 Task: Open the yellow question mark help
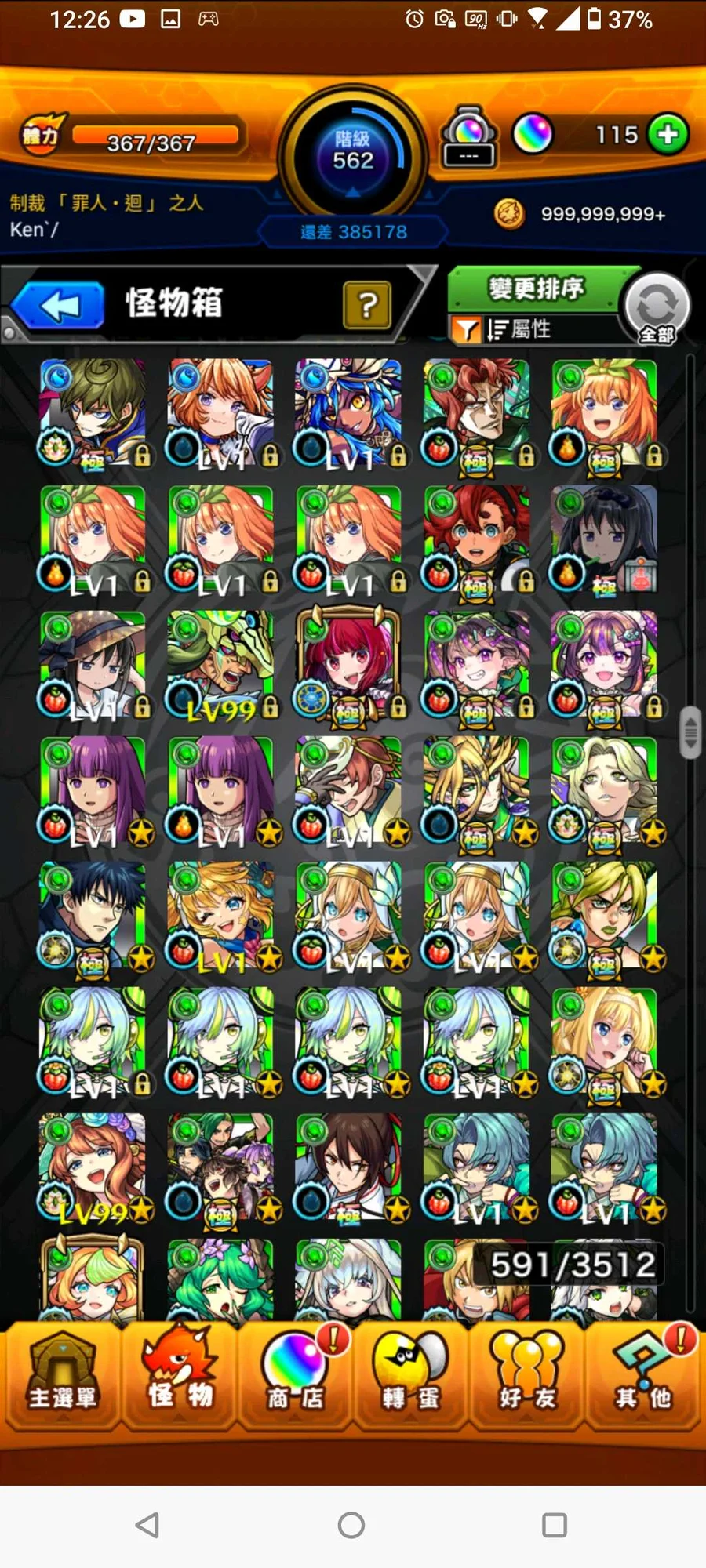coord(367,305)
